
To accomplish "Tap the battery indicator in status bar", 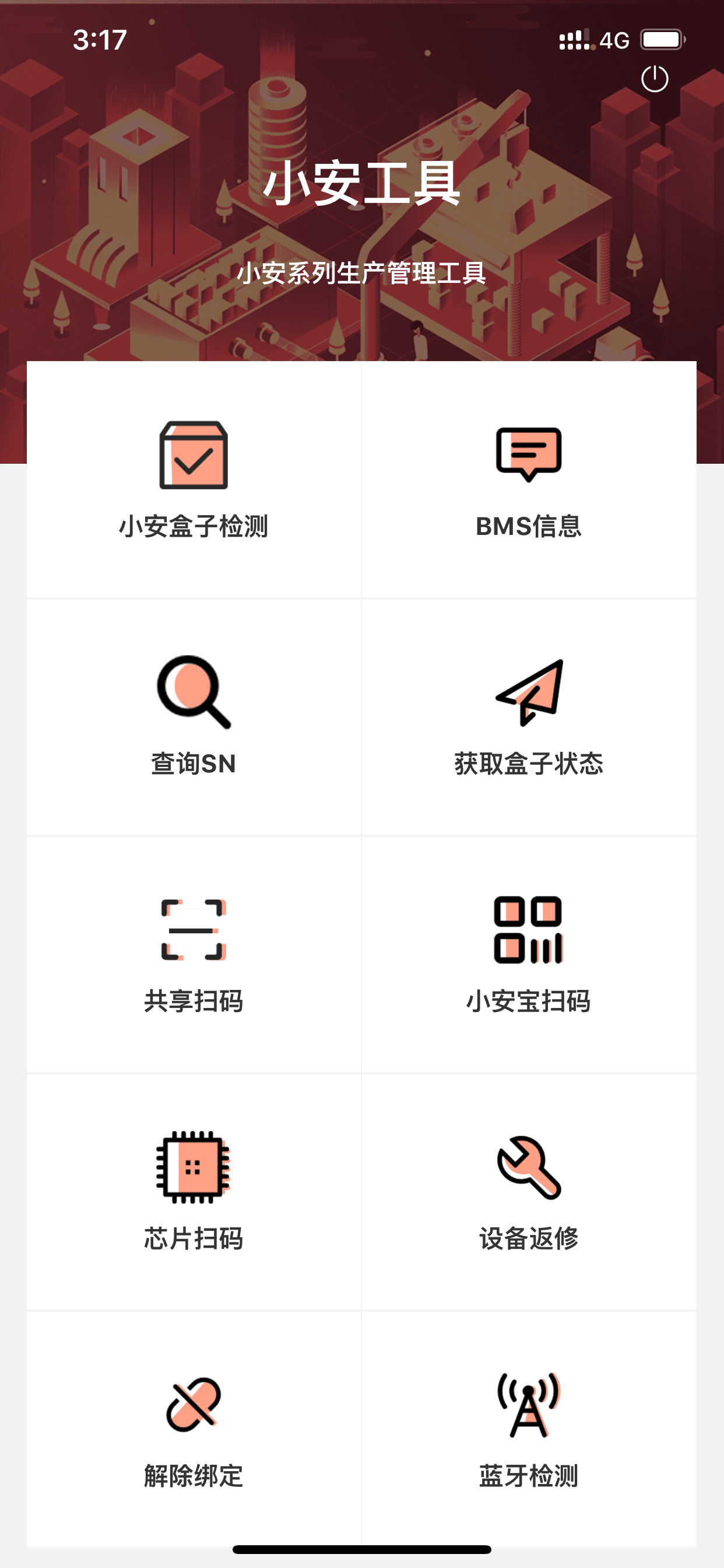I will pos(660,39).
